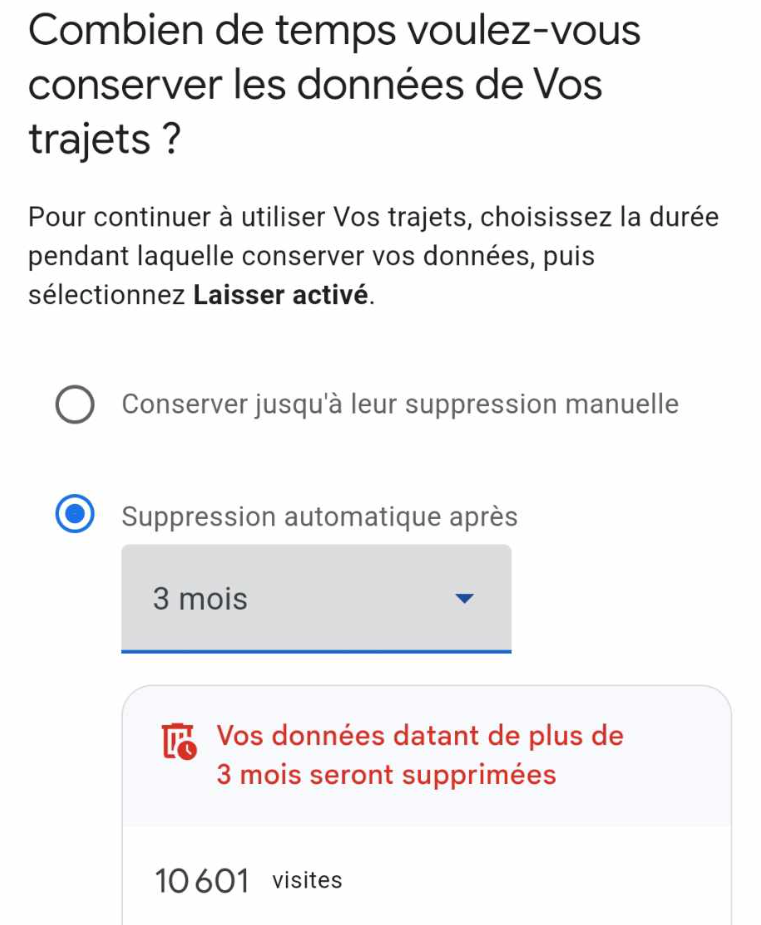The image size is (761, 925).
Task: Open the 3 mois duration dropdown
Action: coord(316,599)
